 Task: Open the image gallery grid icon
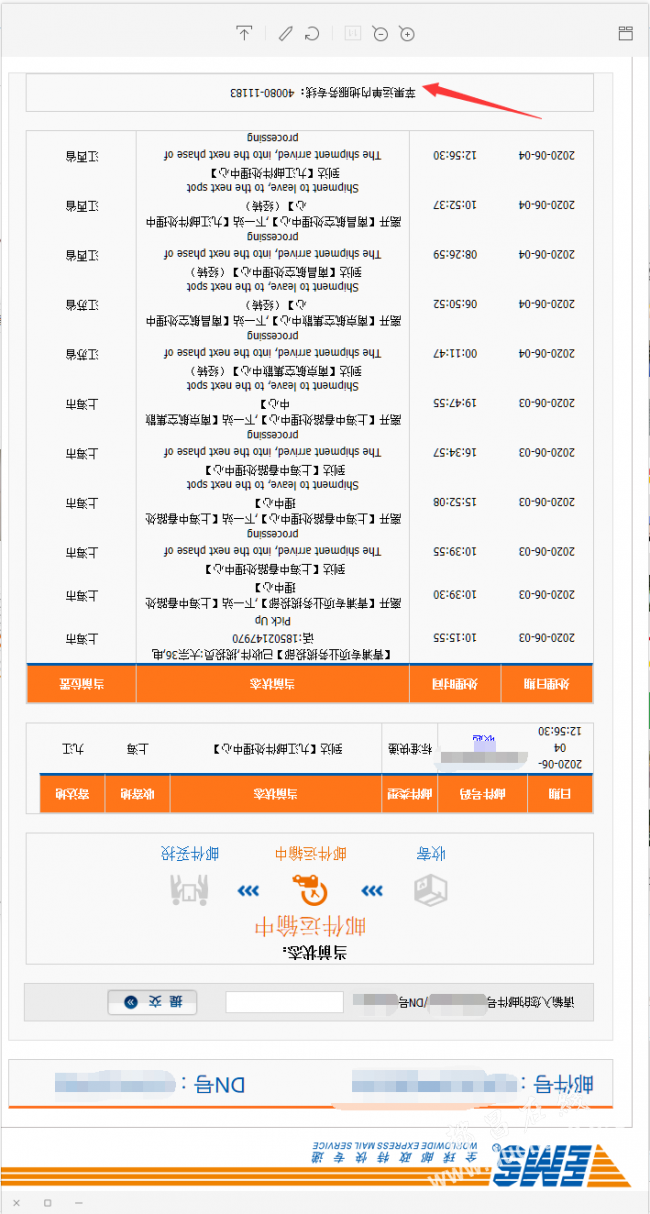pos(625,33)
